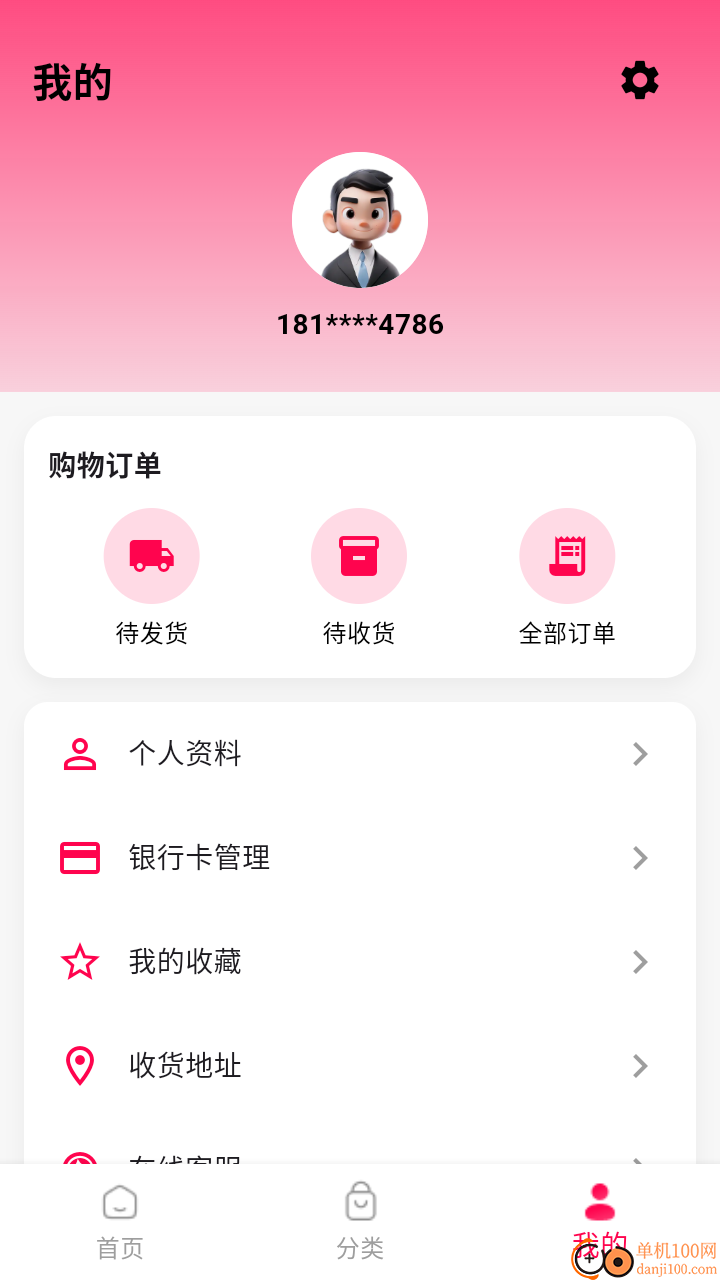The height and width of the screenshot is (1280, 720).
Task: Open the 全部订单 link
Action: 567,632
